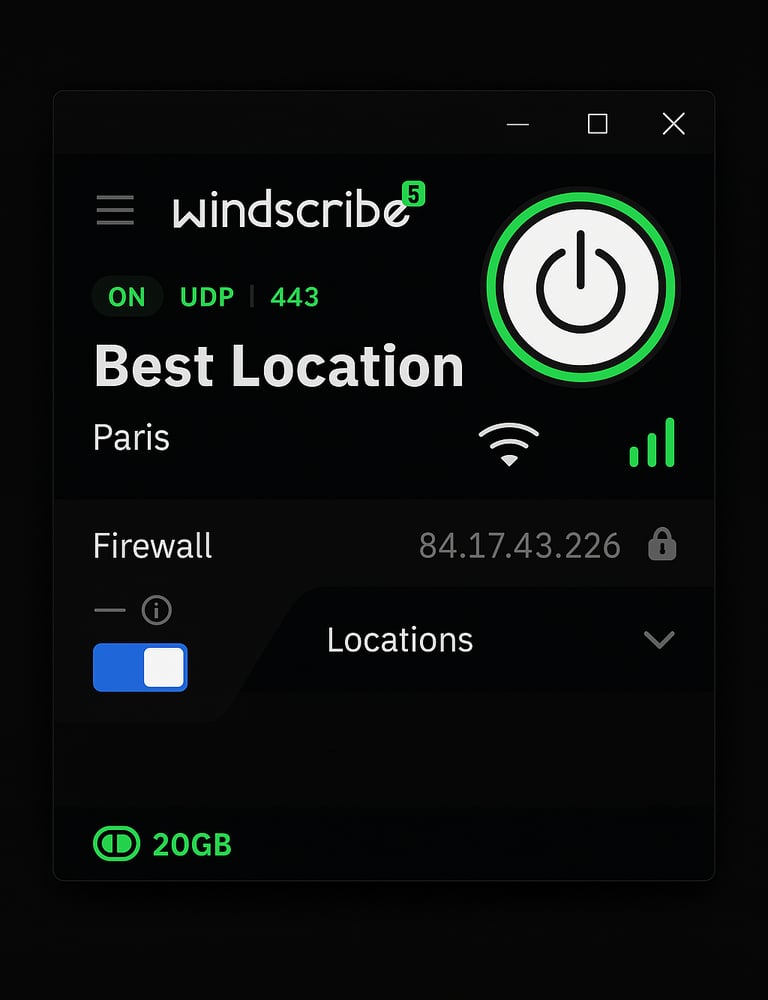The width and height of the screenshot is (768, 1000).
Task: Tap the lock icon beside the IP address
Action: (662, 545)
